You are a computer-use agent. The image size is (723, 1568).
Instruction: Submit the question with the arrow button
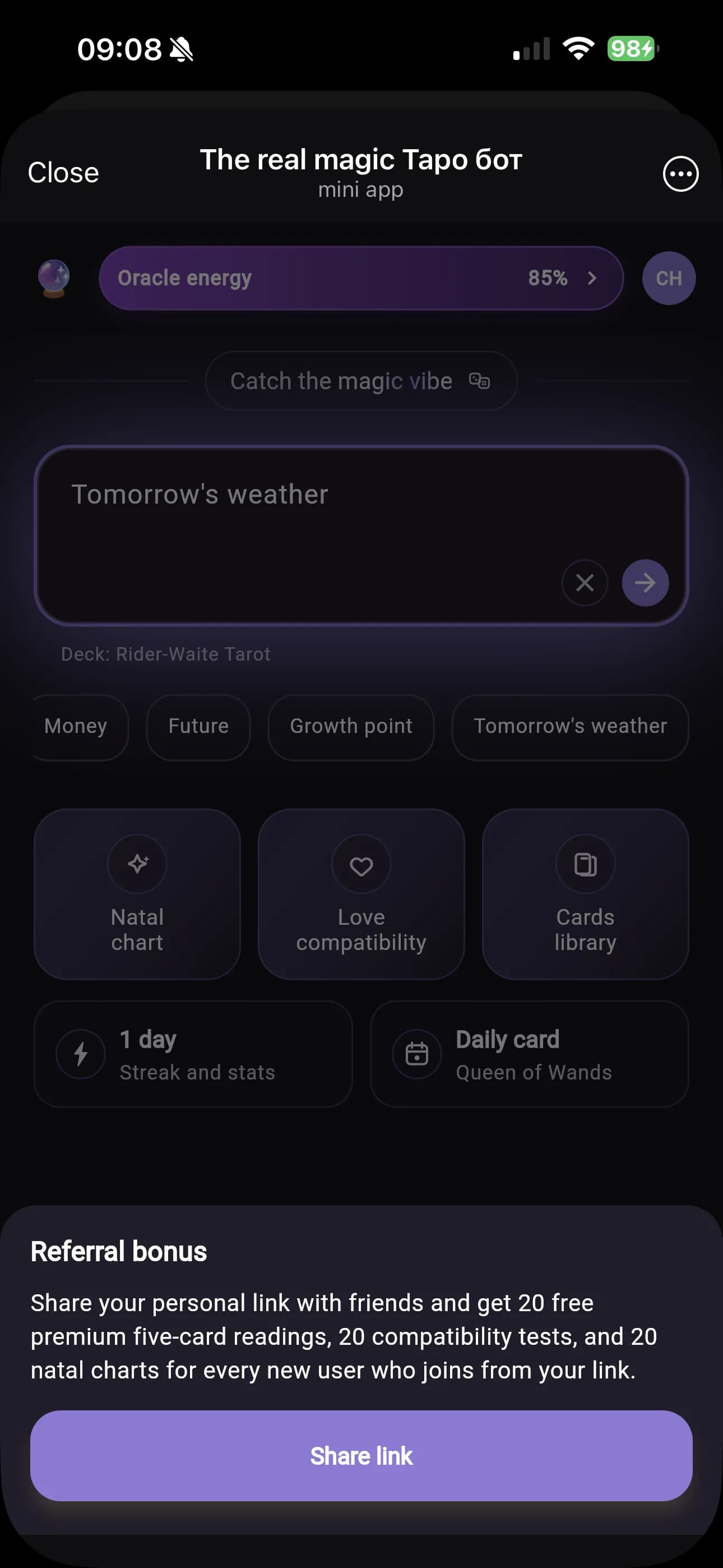[645, 583]
